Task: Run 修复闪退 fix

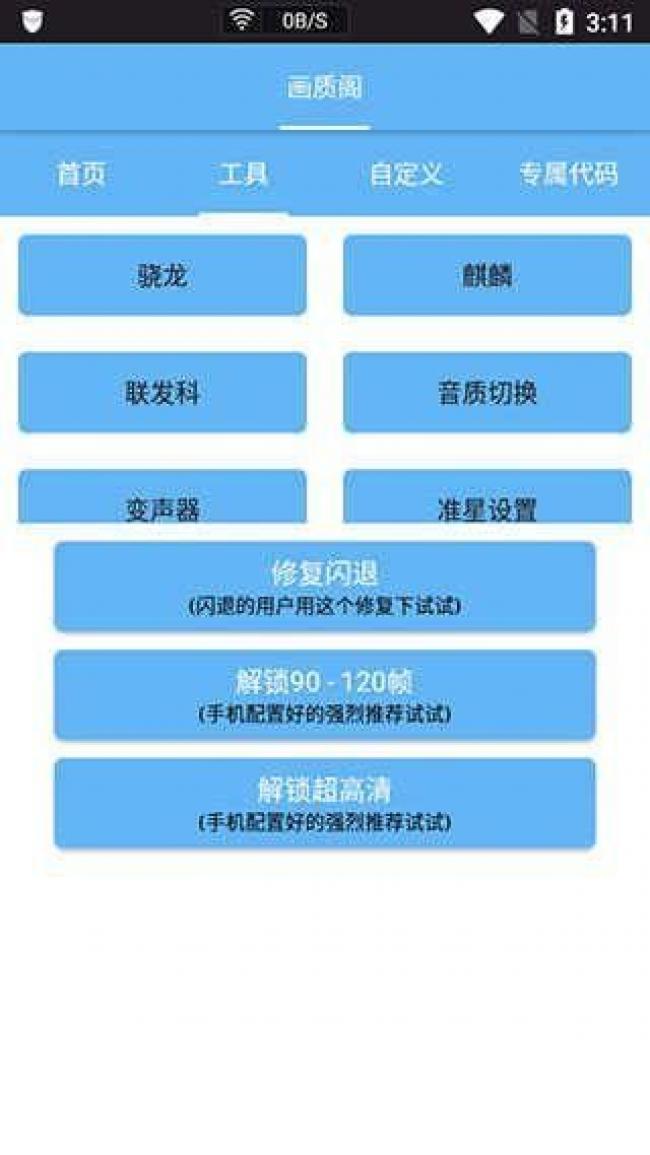Action: pyautogui.click(x=324, y=587)
